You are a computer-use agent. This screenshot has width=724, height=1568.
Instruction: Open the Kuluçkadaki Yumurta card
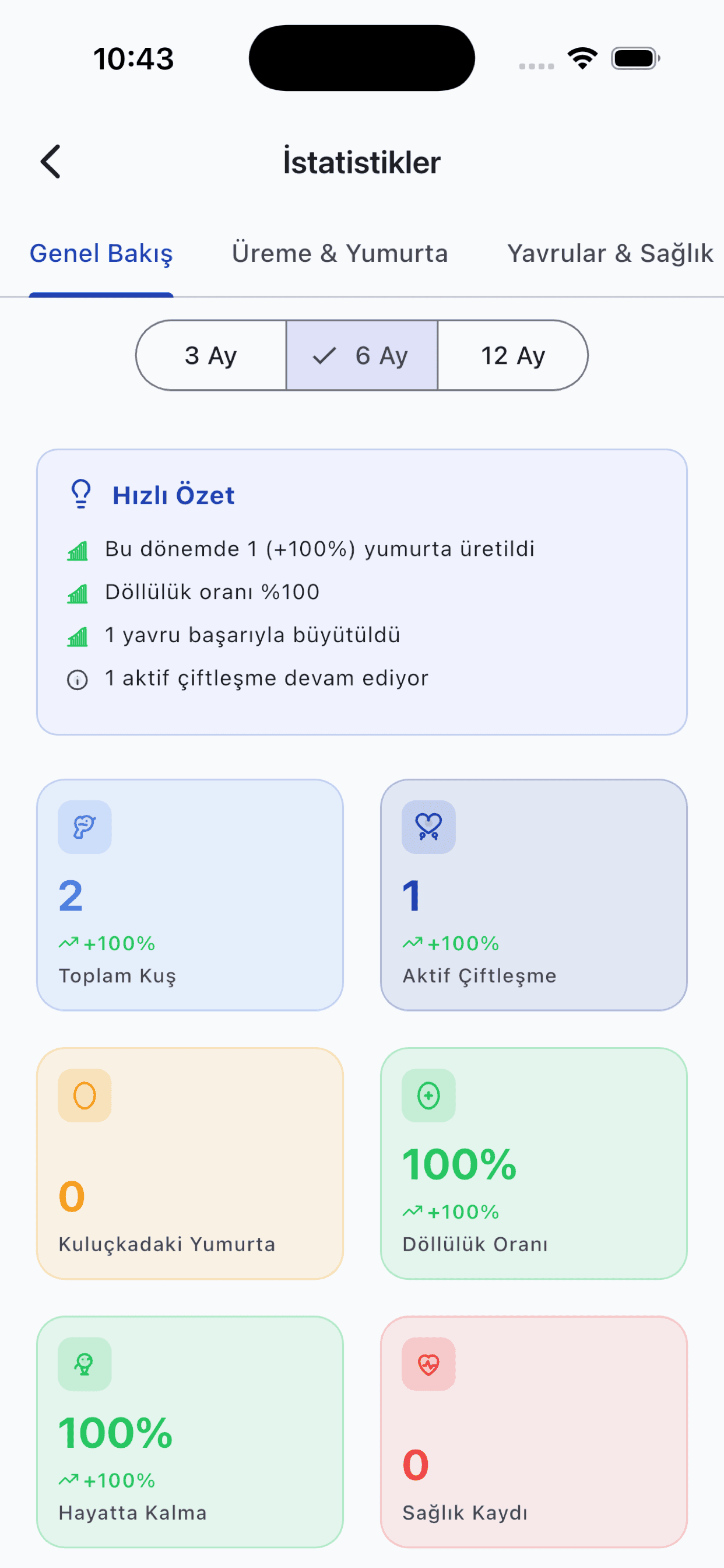[x=190, y=1163]
